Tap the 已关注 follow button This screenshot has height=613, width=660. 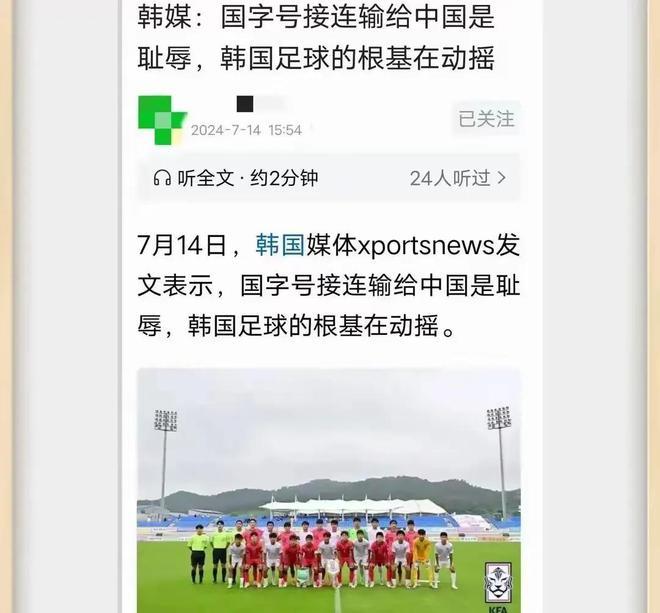pos(486,119)
